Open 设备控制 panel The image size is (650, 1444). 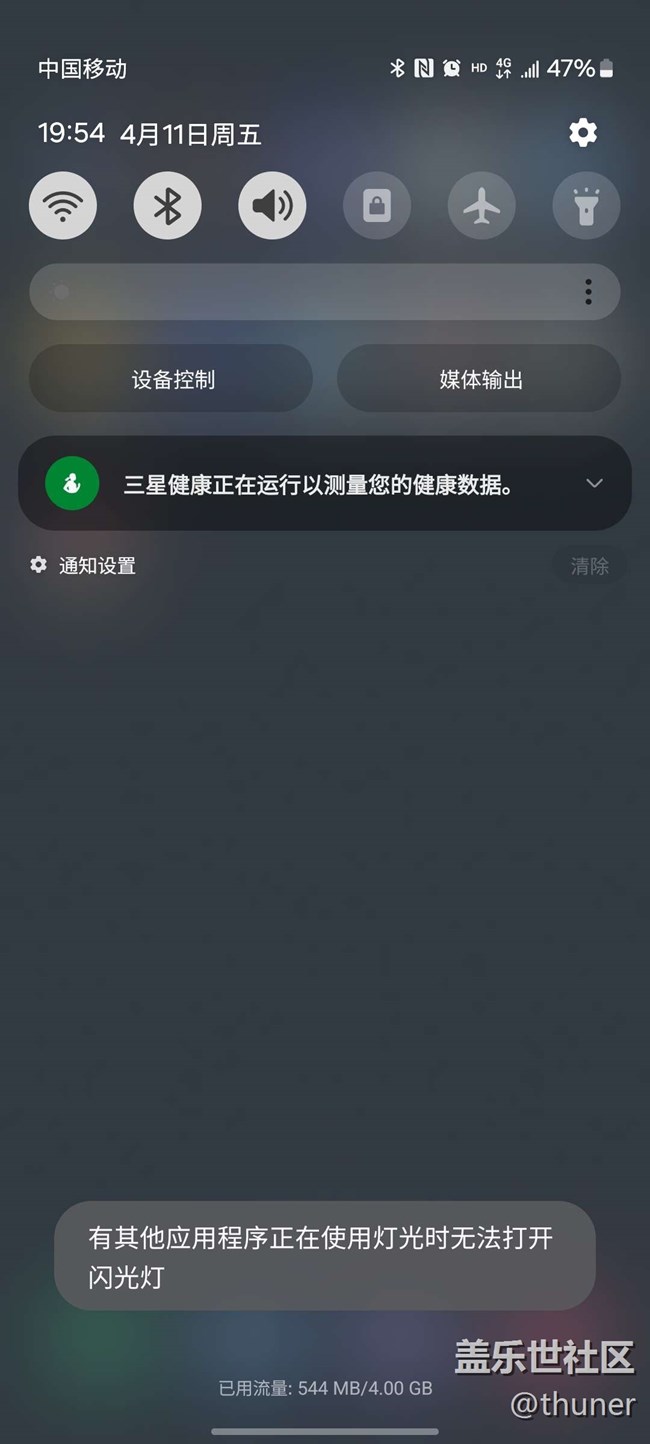point(171,379)
